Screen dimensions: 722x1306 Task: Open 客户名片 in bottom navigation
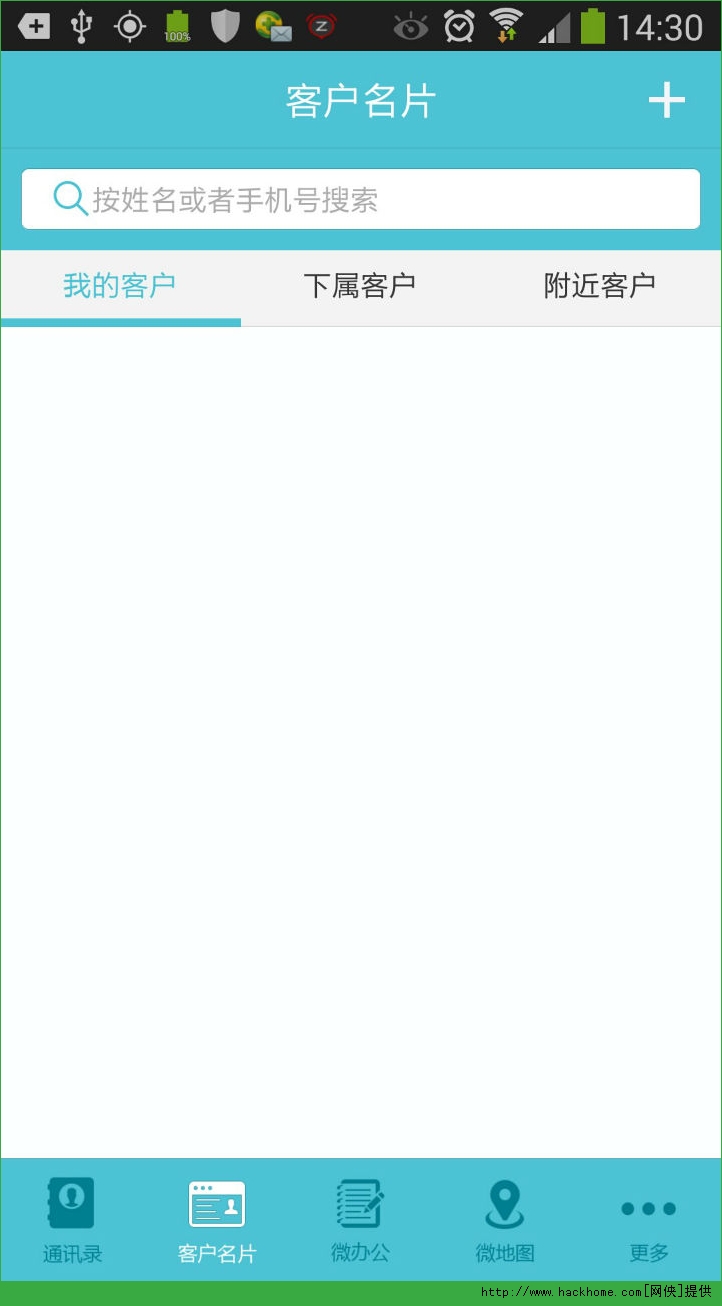(217, 1219)
